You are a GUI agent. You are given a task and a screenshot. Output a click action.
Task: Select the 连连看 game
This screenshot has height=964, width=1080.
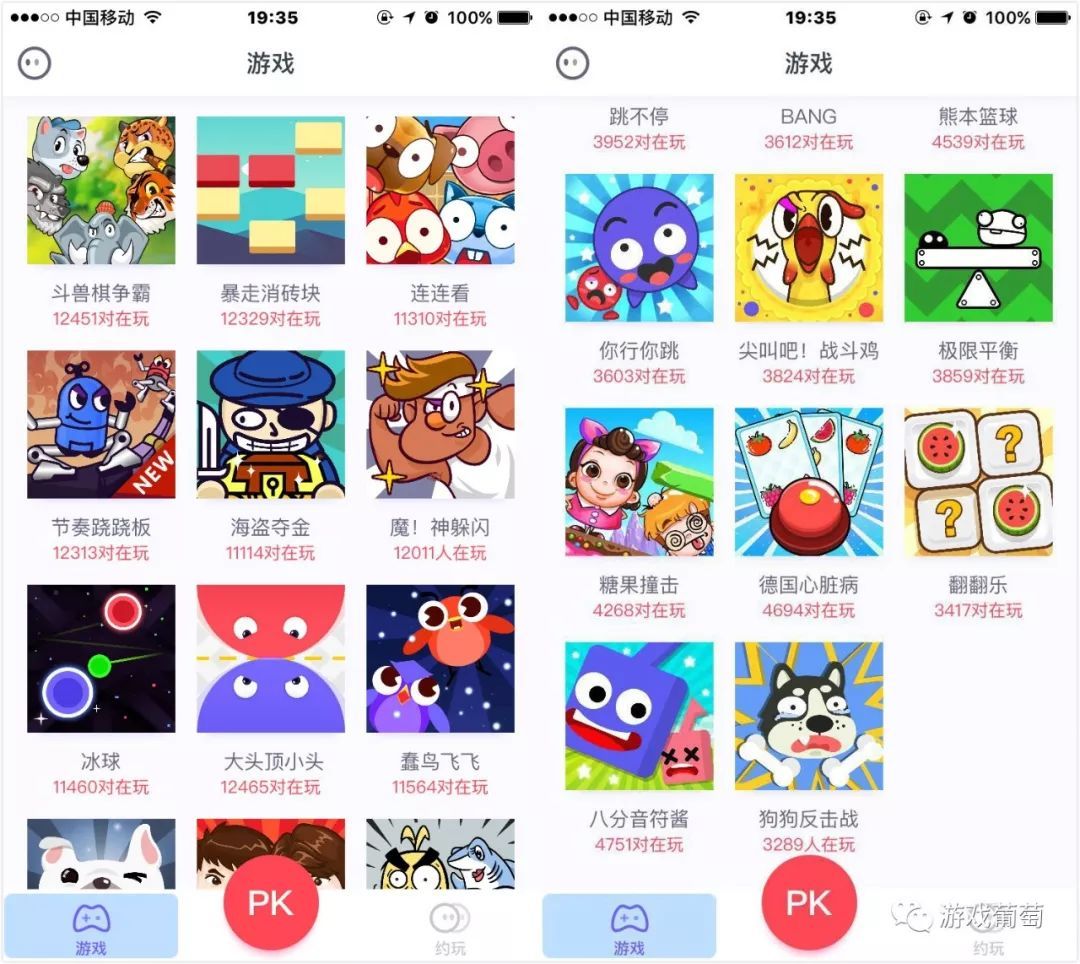click(x=440, y=190)
